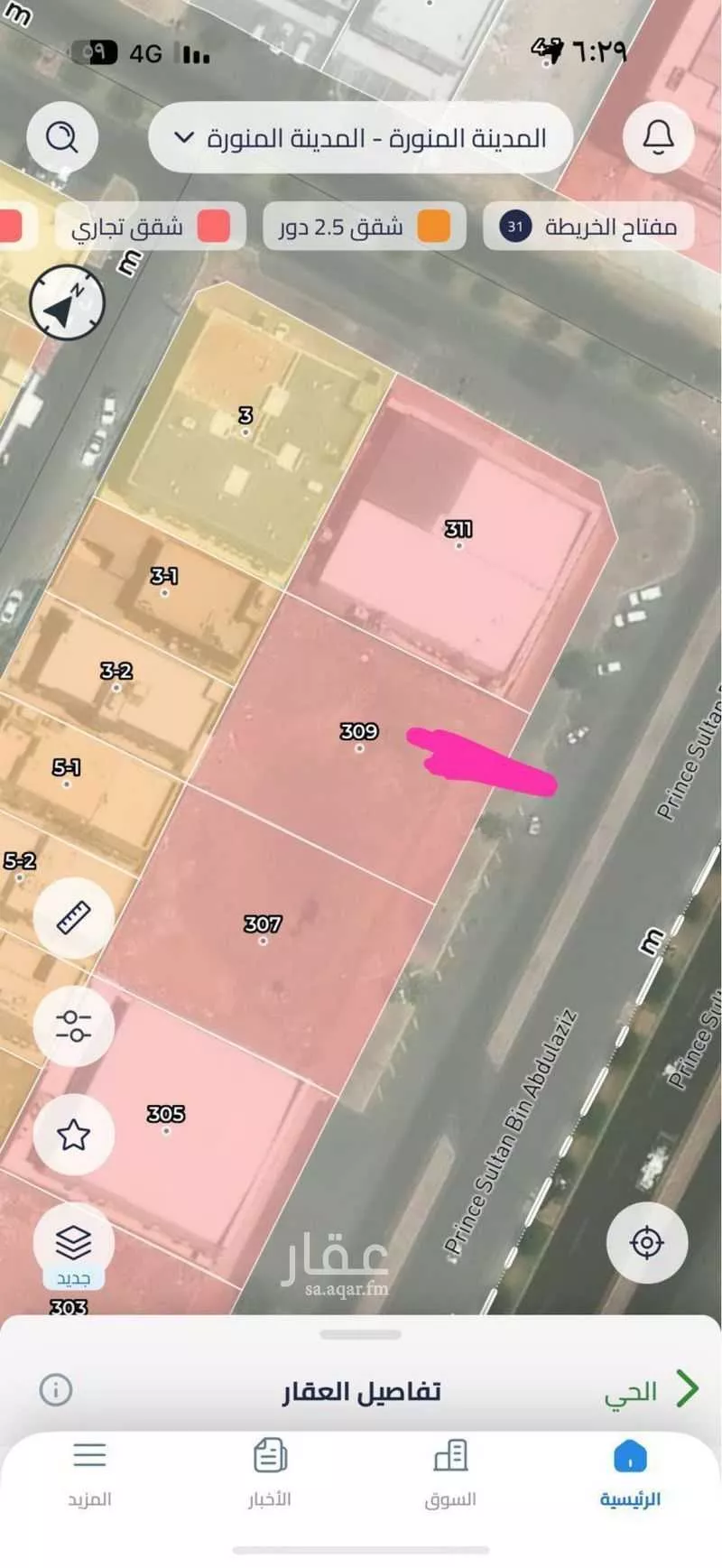Expand the المدينة المنورة city dropdown
The height and width of the screenshot is (1568, 722).
[x=361, y=138]
